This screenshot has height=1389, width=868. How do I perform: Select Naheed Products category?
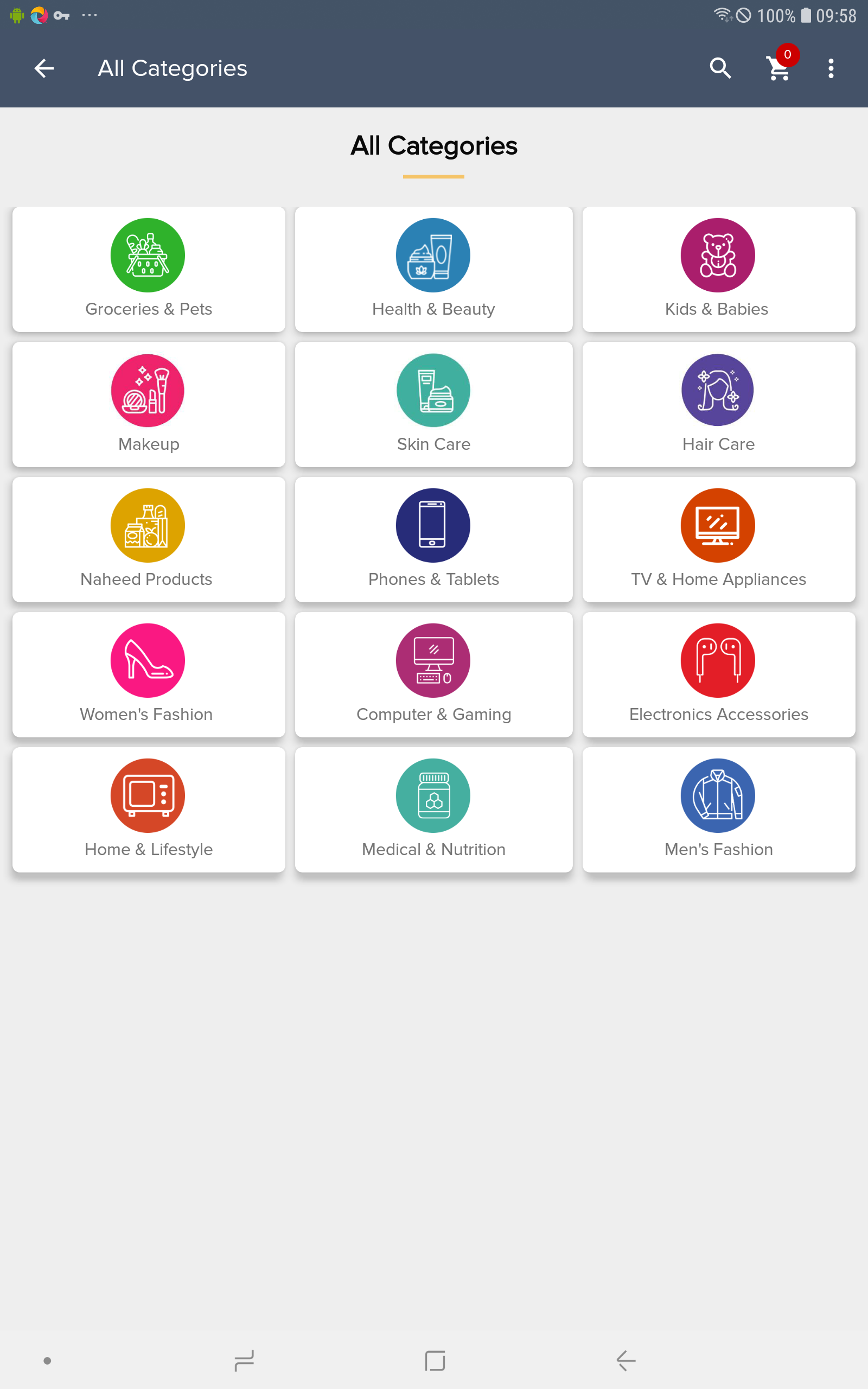pyautogui.click(x=149, y=539)
